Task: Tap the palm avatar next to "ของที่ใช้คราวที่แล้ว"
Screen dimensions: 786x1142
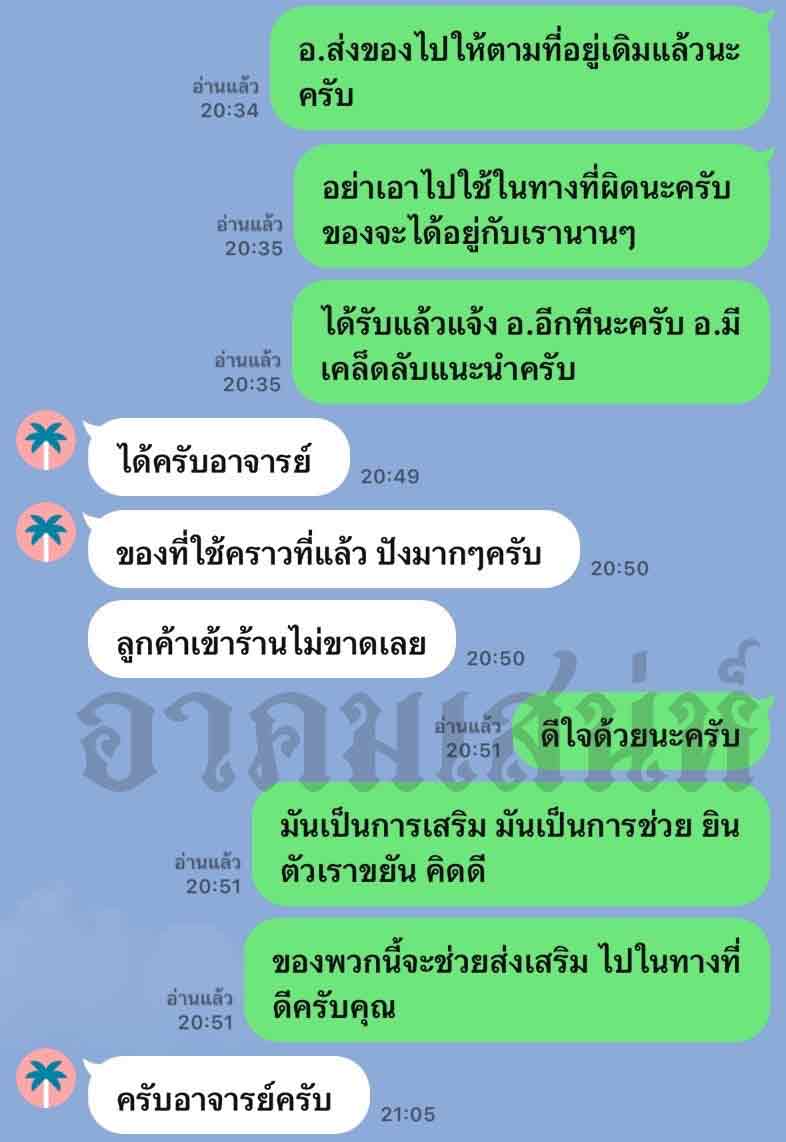Action: (44, 534)
